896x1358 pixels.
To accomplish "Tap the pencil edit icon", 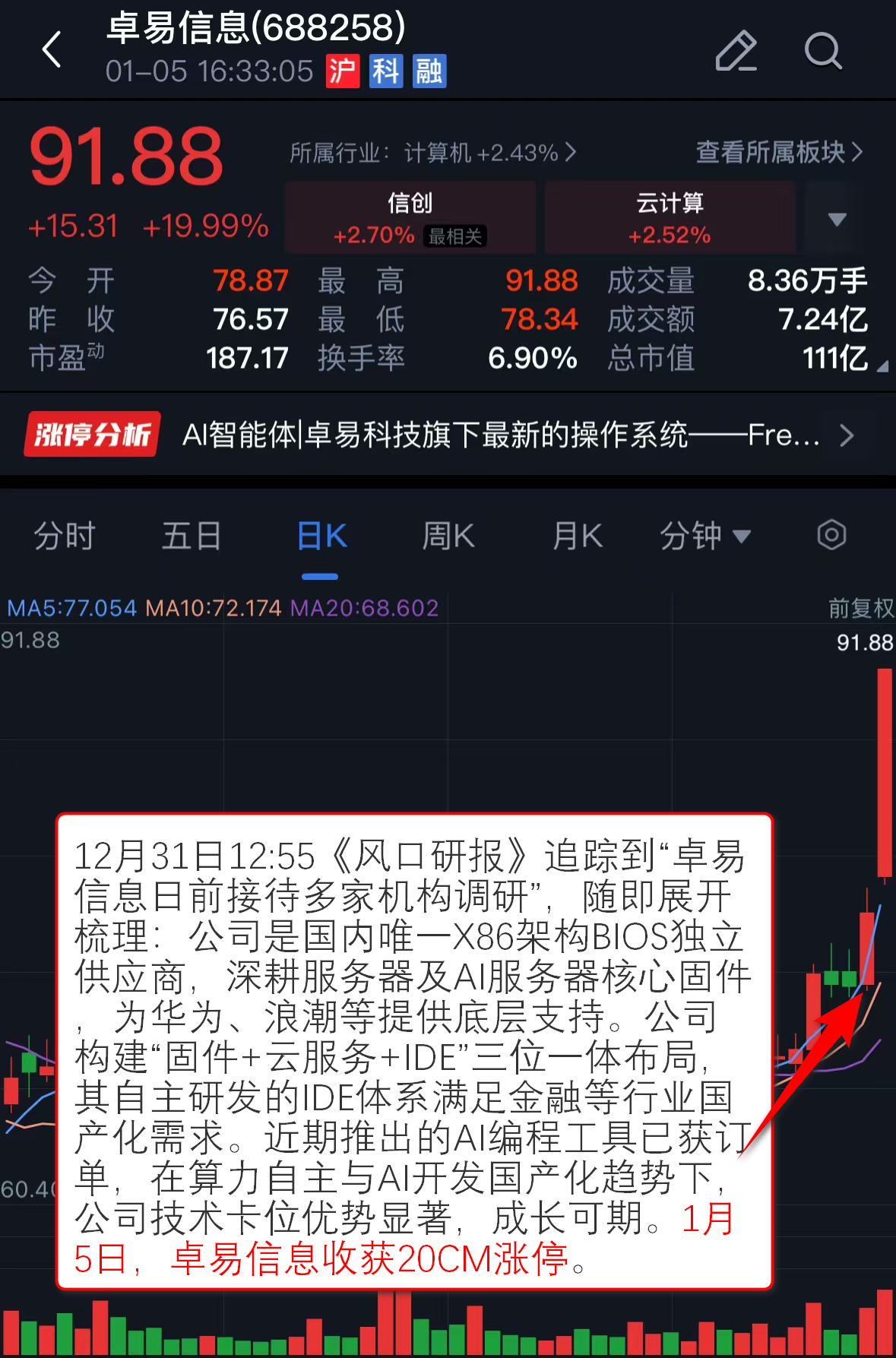I will tap(736, 52).
